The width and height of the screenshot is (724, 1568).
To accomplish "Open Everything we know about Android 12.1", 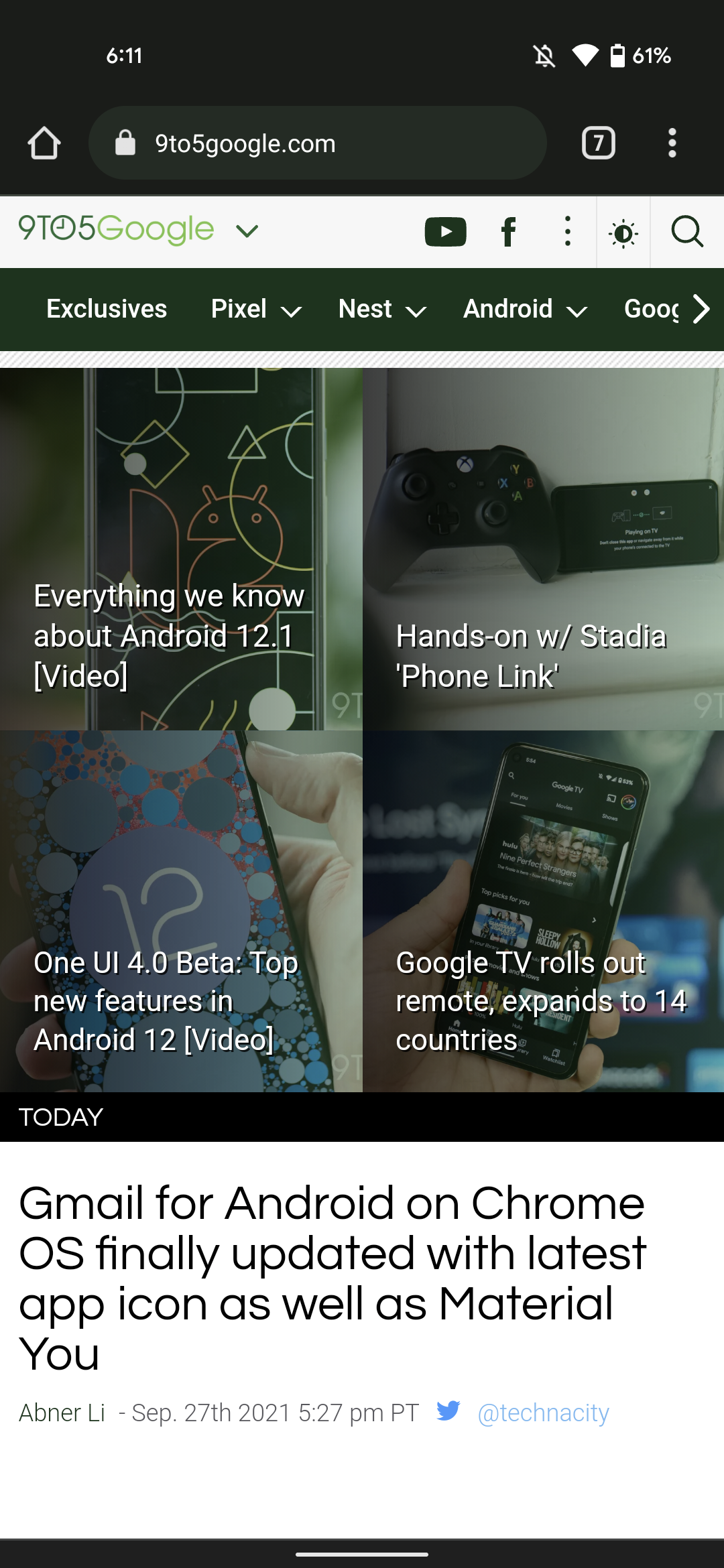I will pos(169,635).
